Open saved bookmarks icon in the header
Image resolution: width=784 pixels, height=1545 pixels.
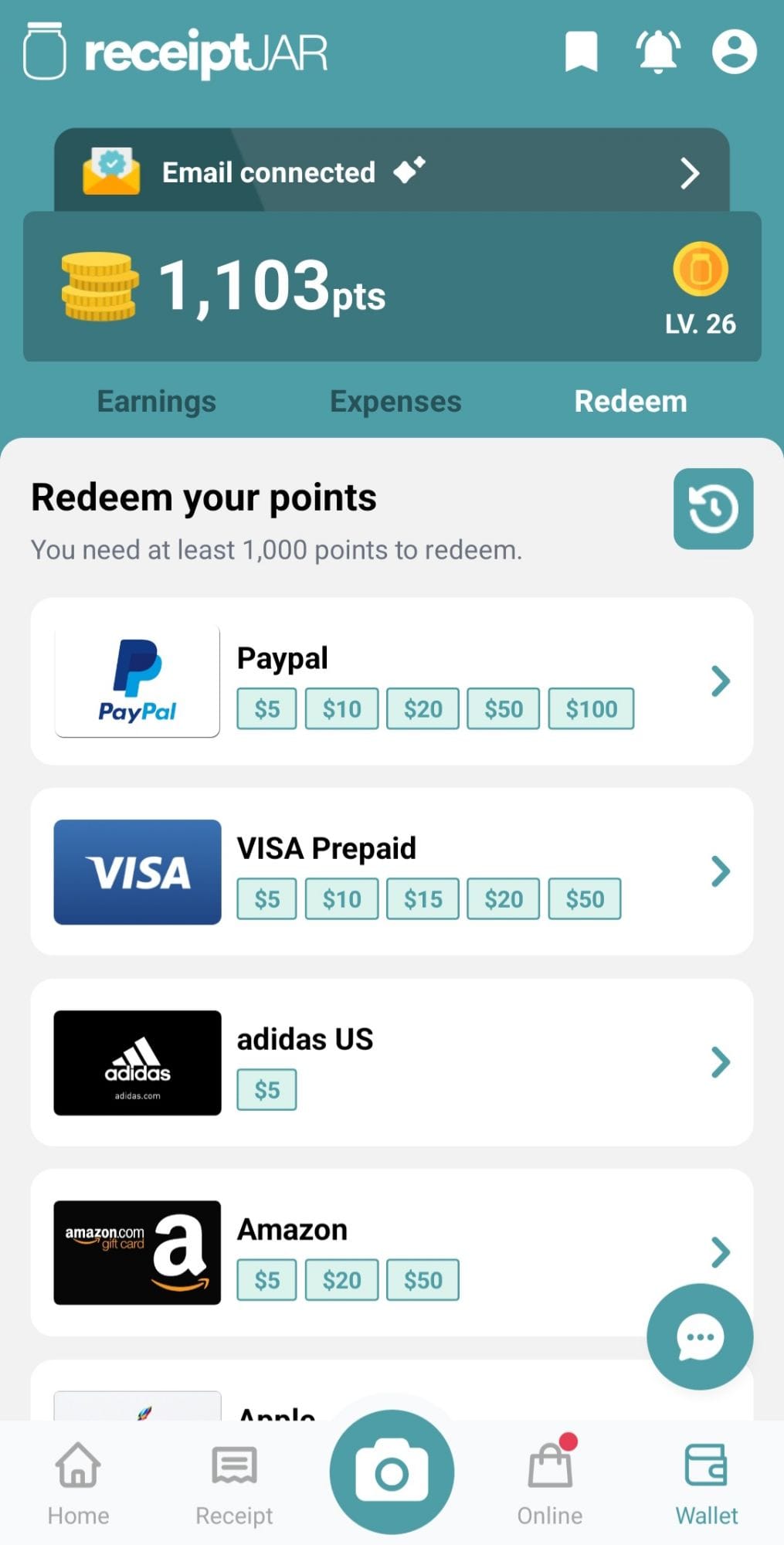click(x=582, y=53)
